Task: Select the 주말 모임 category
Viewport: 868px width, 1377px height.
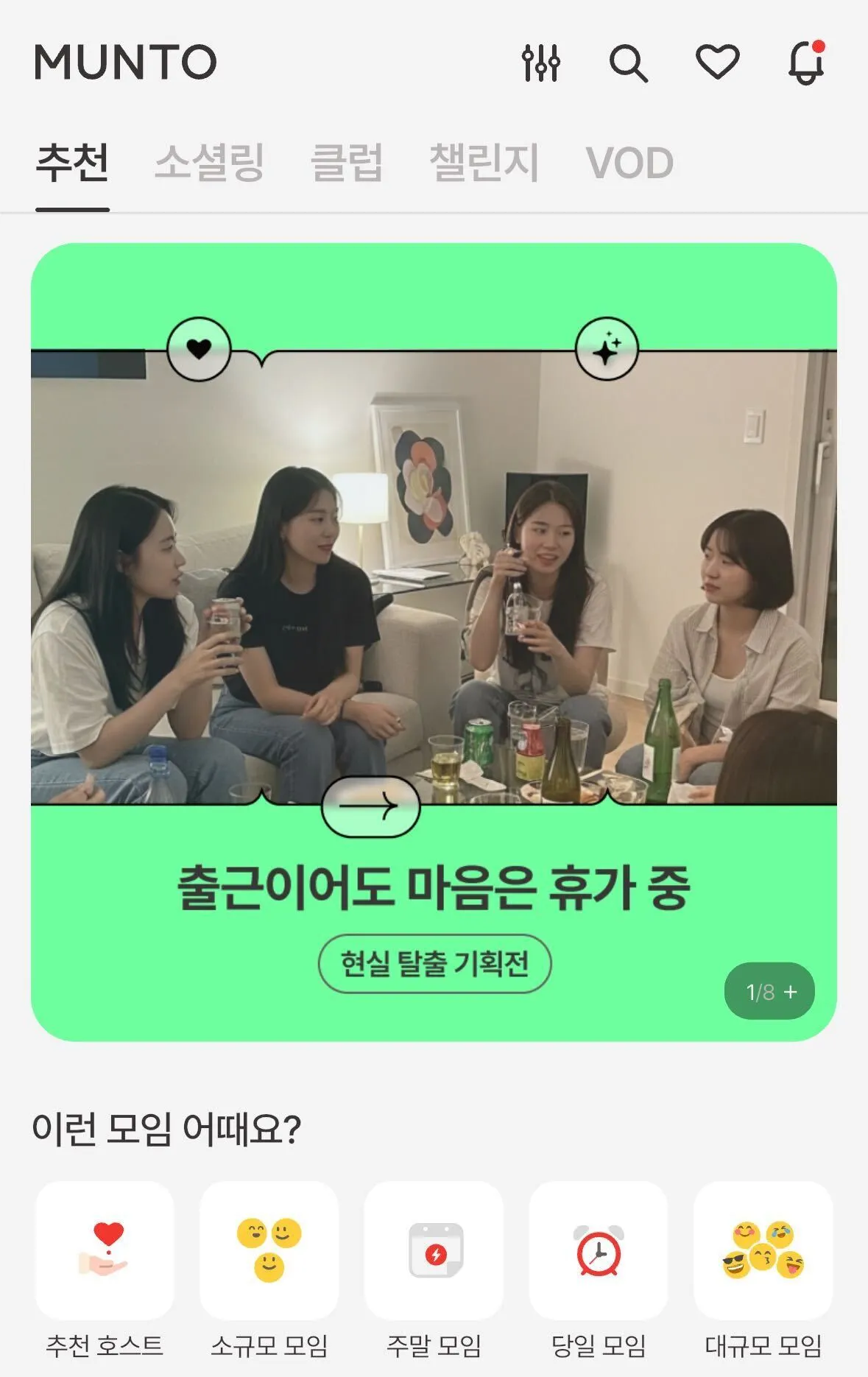Action: coord(434,1252)
